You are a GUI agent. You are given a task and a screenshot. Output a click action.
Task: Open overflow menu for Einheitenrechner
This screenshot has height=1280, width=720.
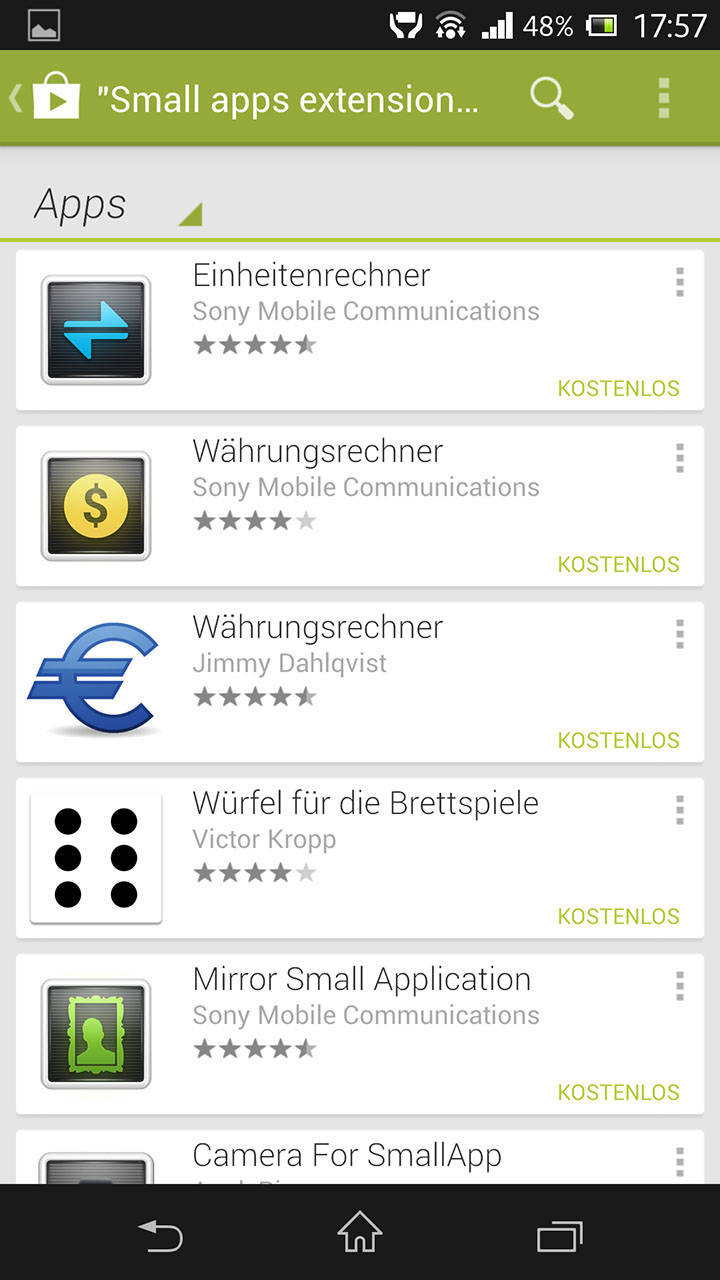tap(680, 282)
